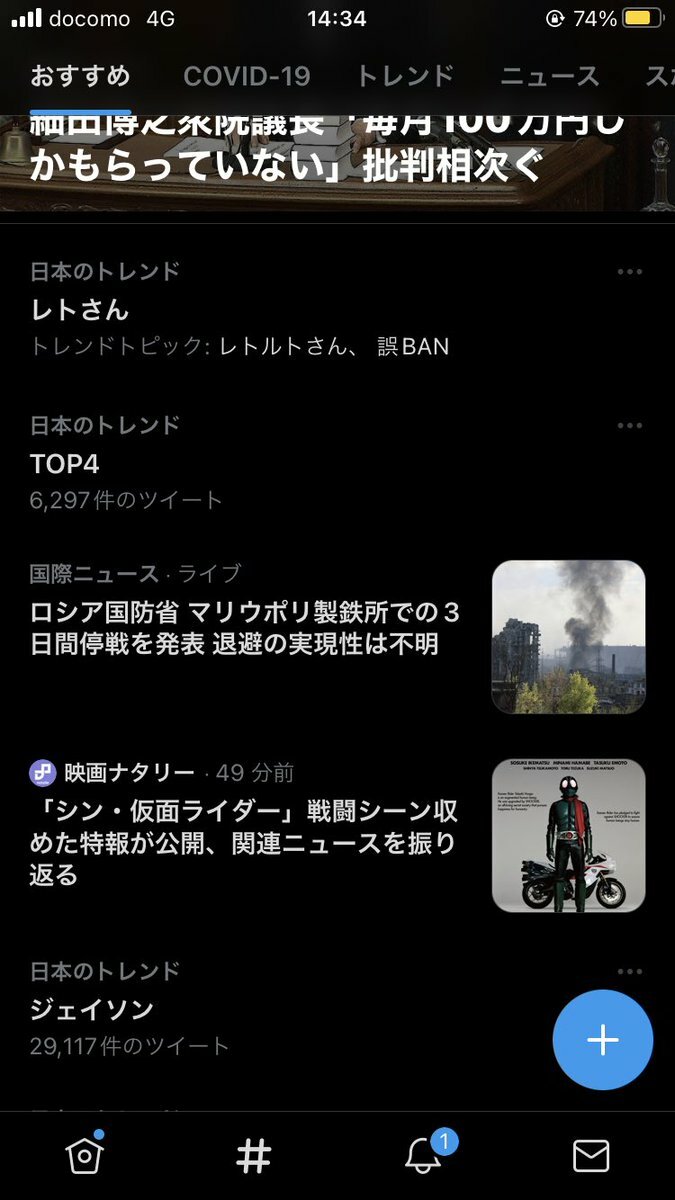
Task: Open the 細田博之衆院議長 headline story
Action: 337,160
